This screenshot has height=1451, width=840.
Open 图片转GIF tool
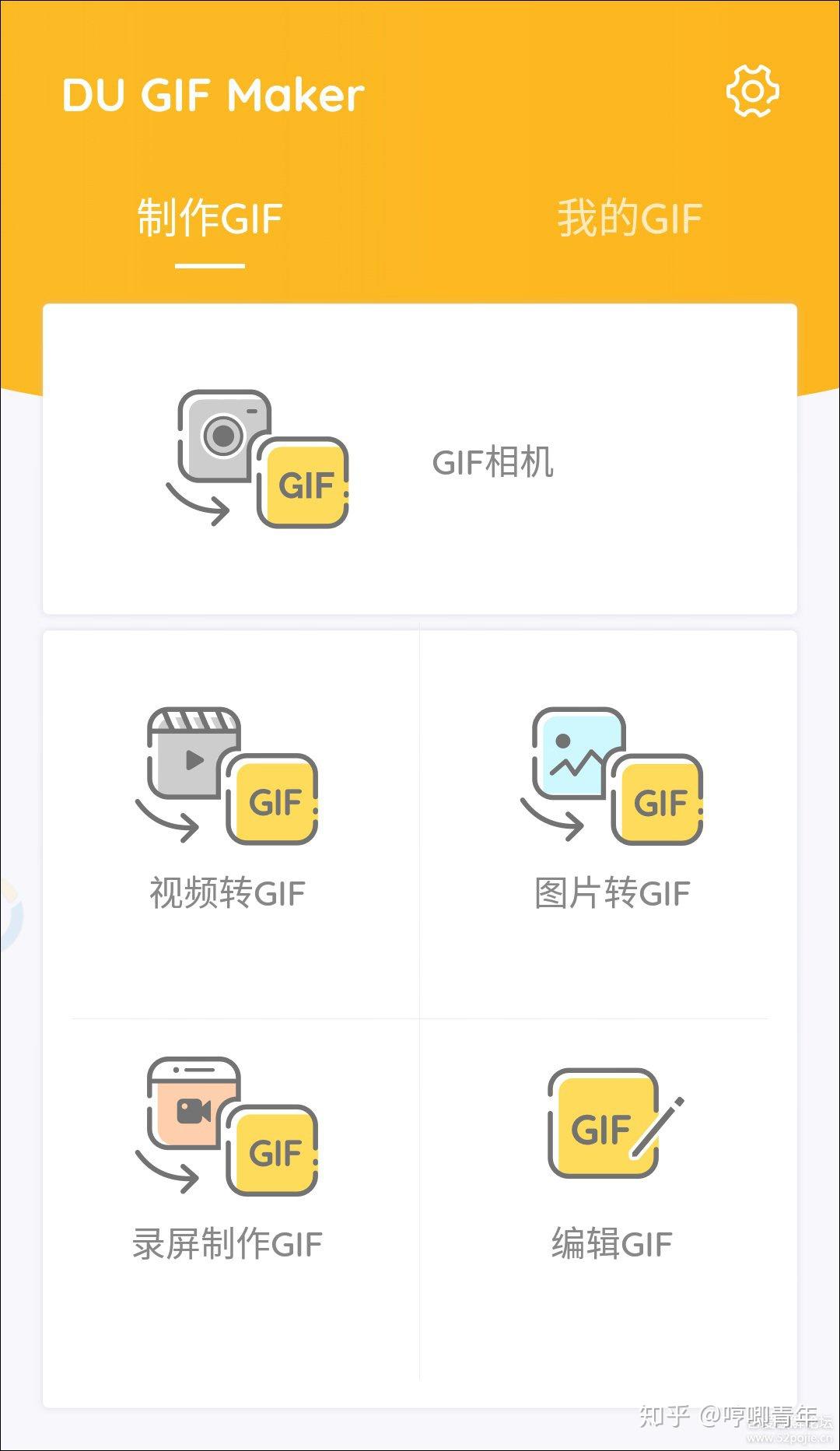[612, 809]
